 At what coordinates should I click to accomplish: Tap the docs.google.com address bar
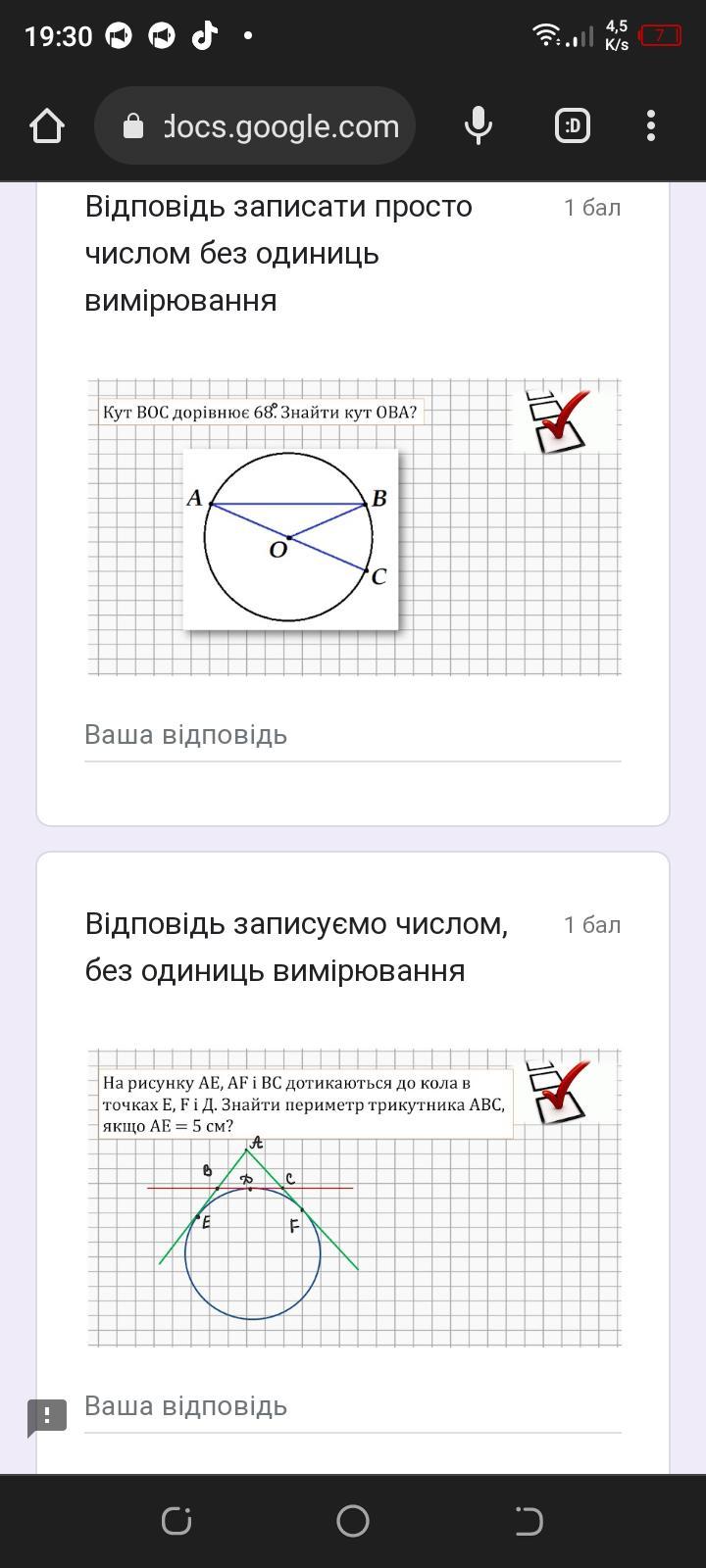[x=255, y=125]
